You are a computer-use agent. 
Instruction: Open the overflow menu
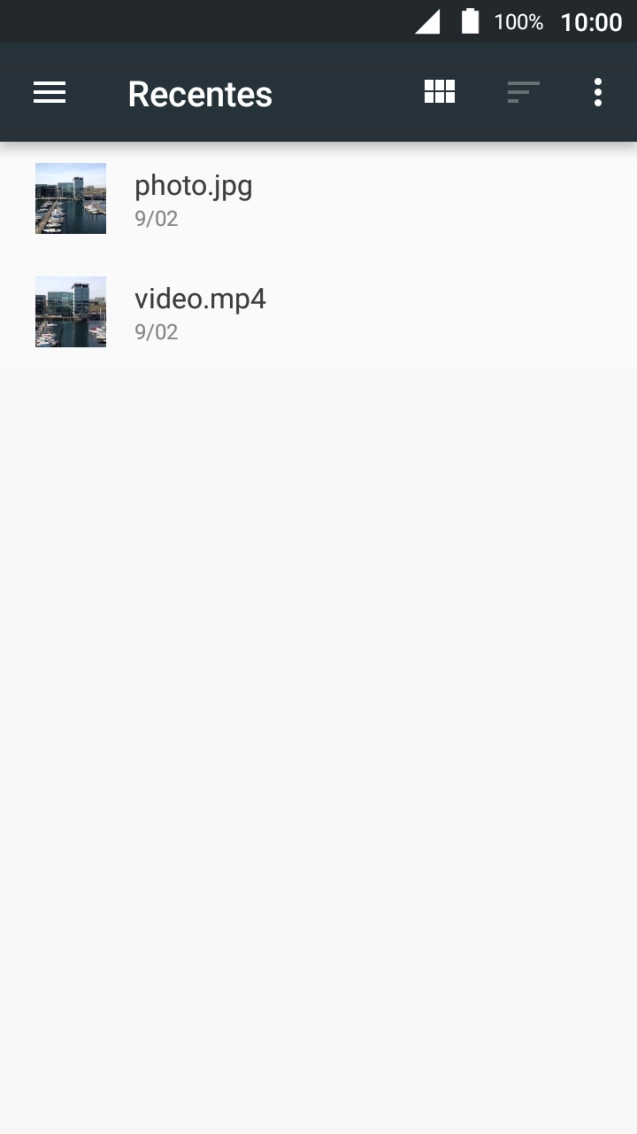[x=597, y=93]
